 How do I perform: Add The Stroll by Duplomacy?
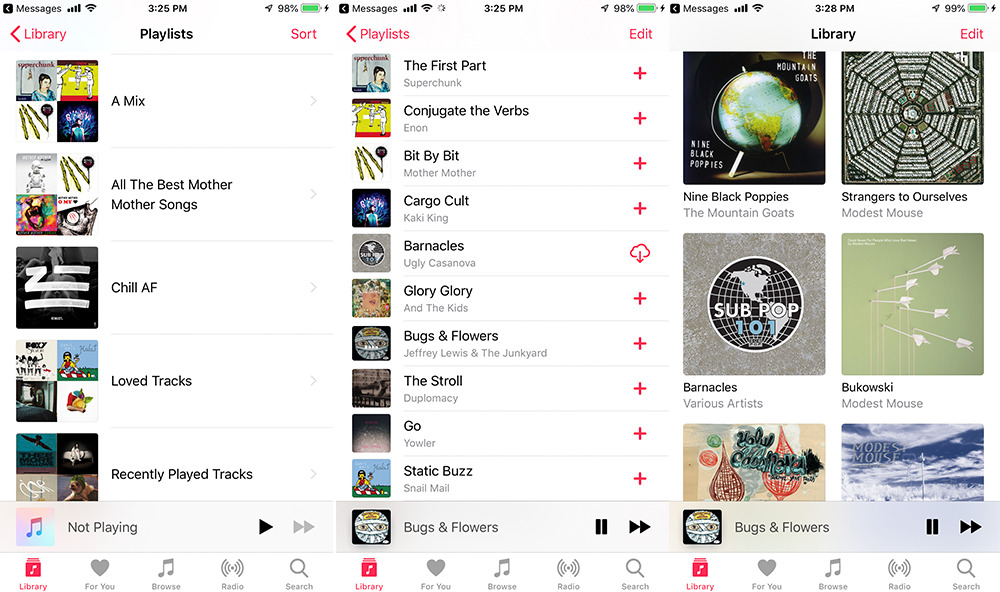coord(640,389)
